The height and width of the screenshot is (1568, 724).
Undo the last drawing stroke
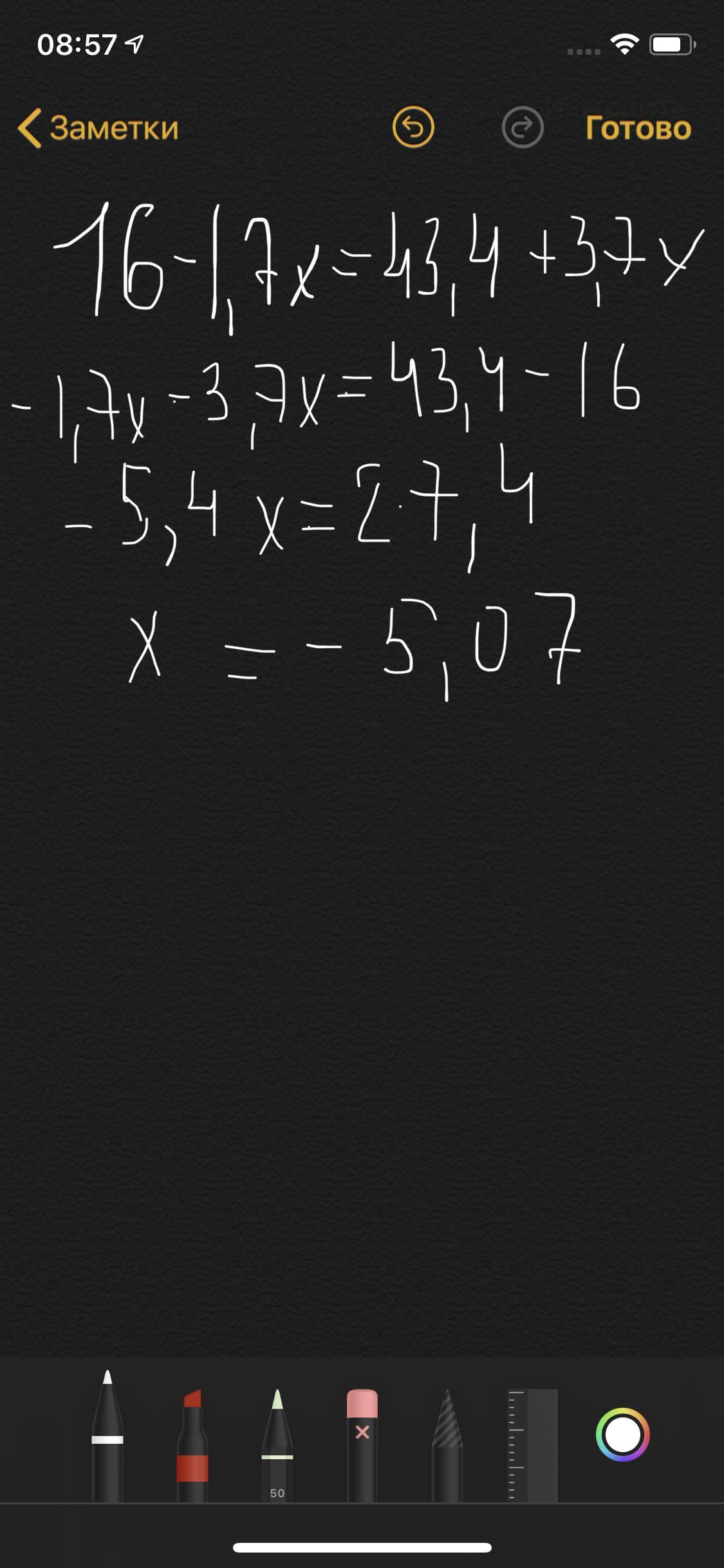[413, 127]
